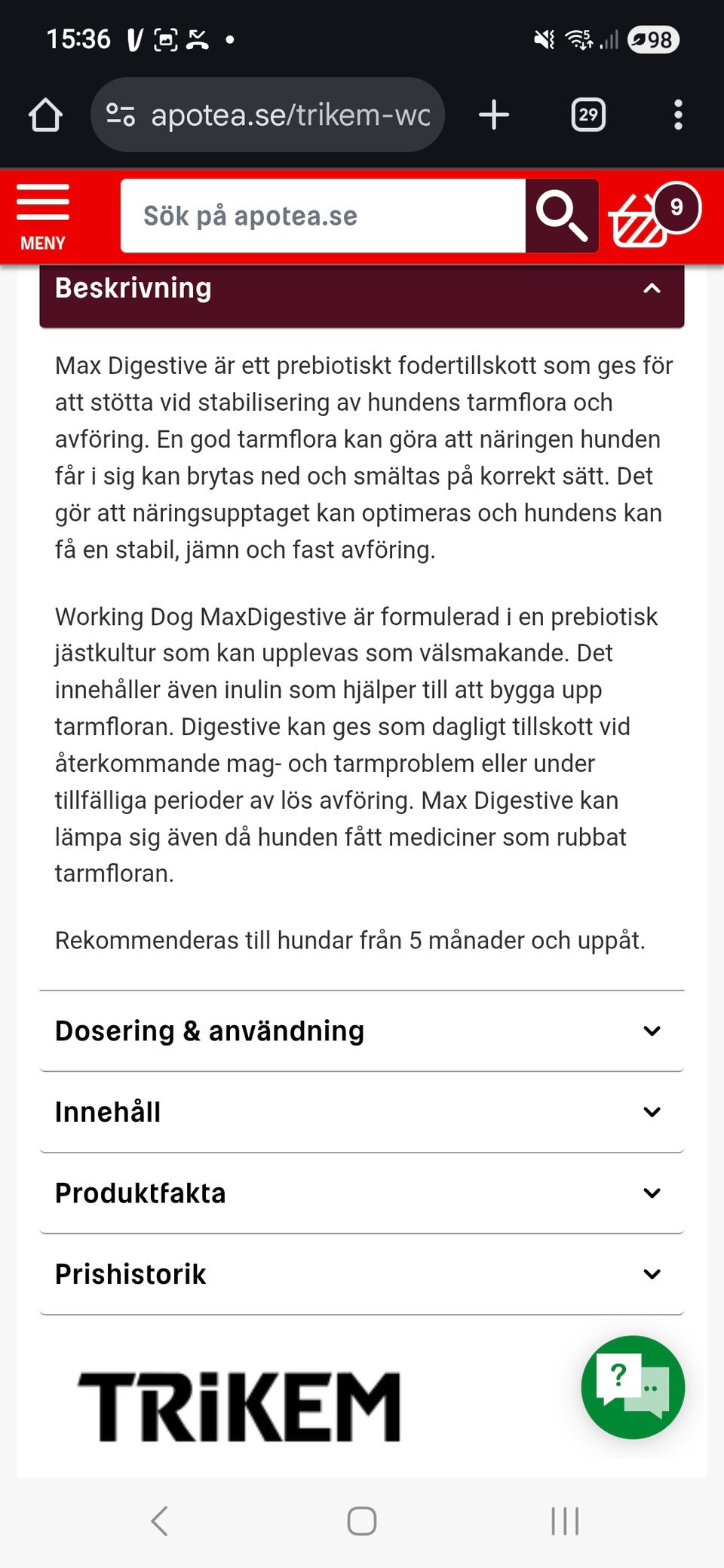Open the browser three-dot overflow menu
Screen dimensions: 724x1568
[676, 115]
